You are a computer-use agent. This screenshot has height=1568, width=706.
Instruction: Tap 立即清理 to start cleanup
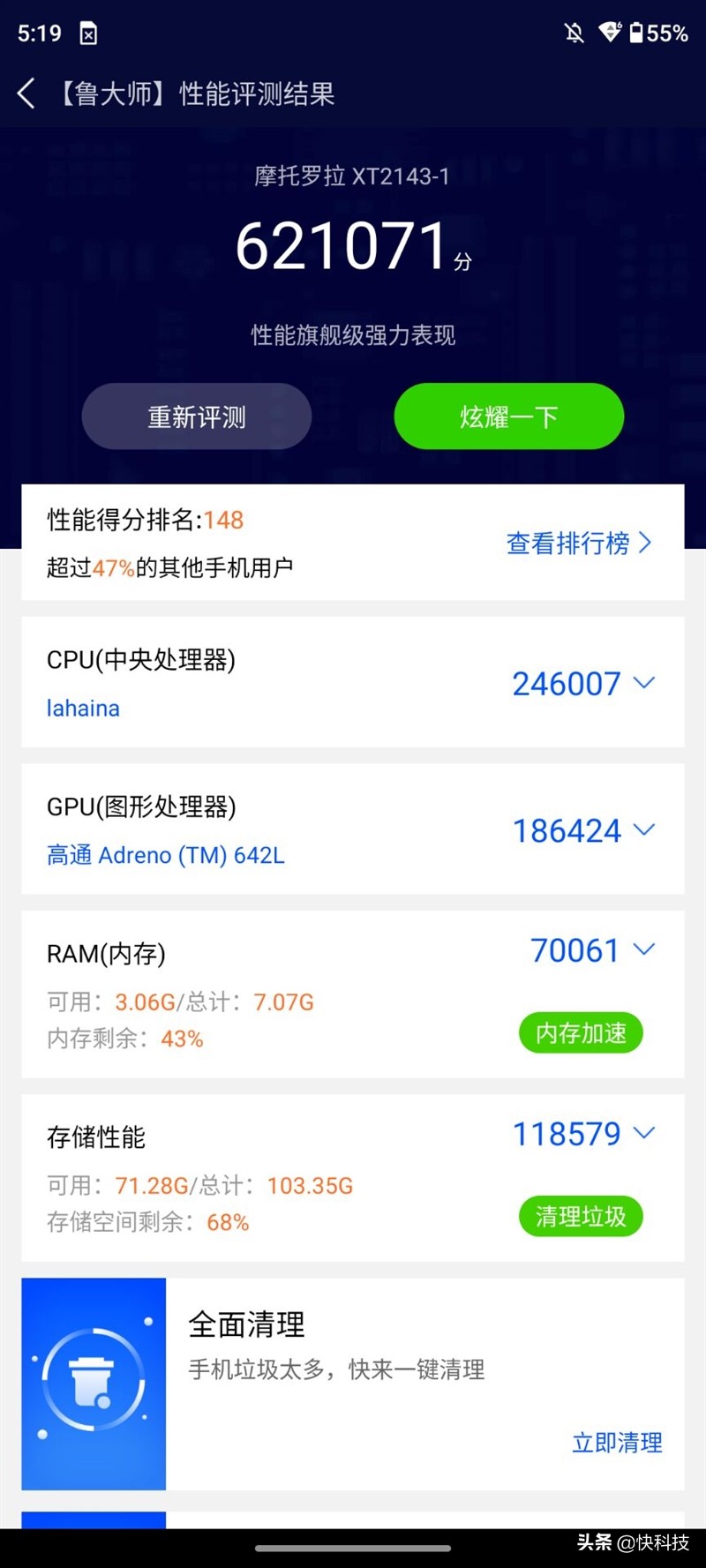616,1443
